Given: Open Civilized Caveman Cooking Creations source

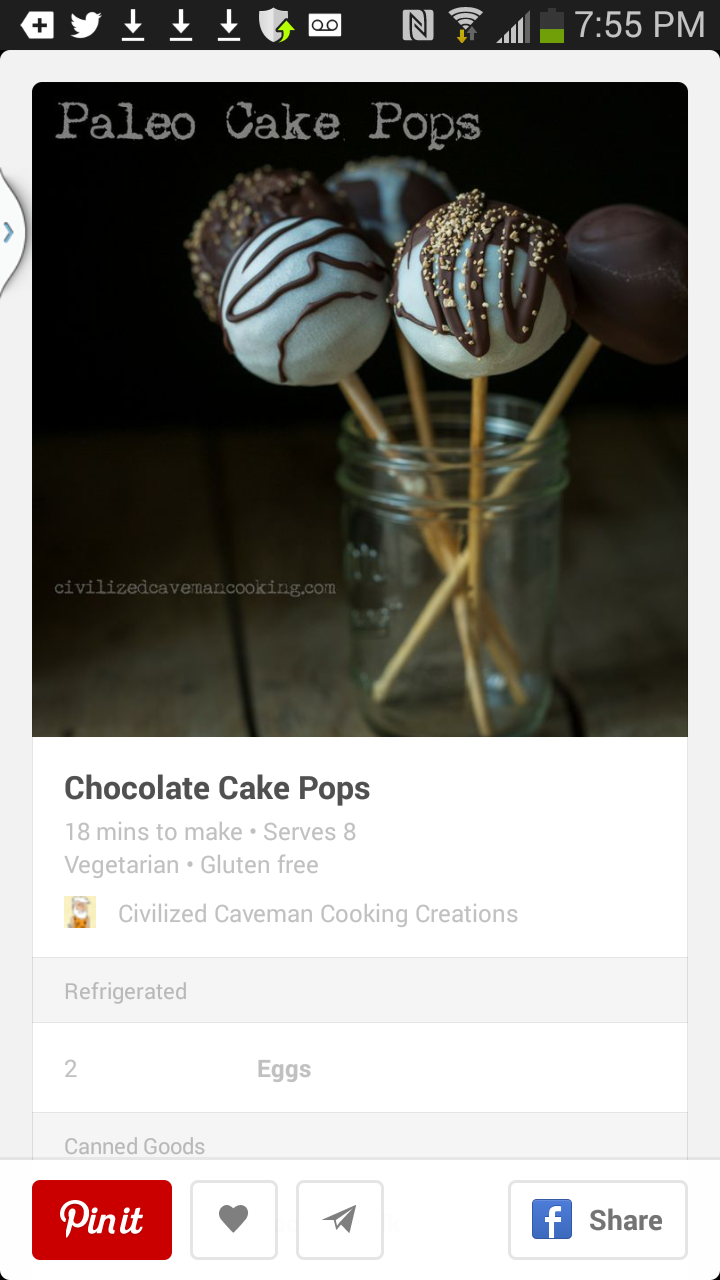Looking at the screenshot, I should tap(316, 913).
